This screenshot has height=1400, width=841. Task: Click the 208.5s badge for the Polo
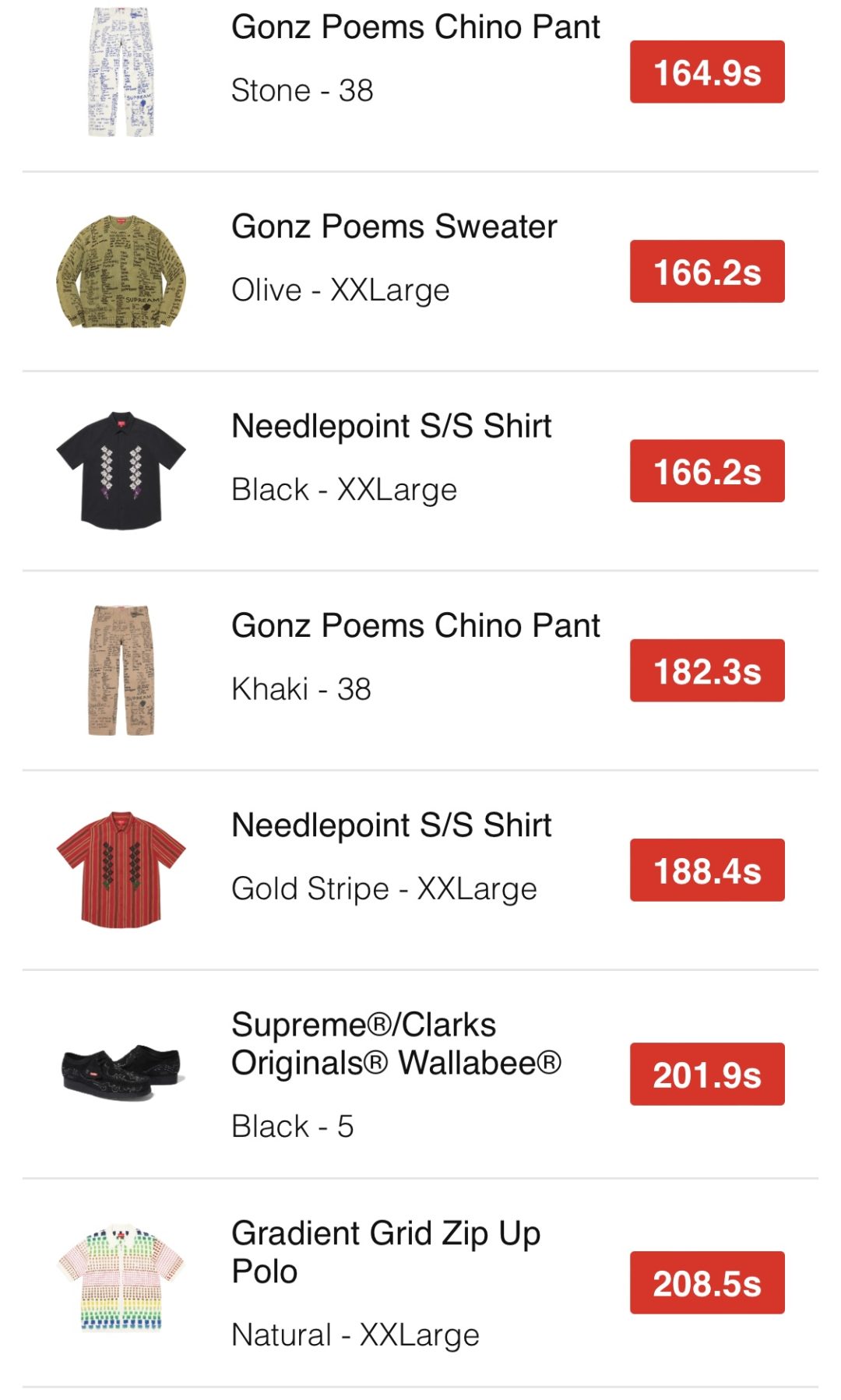click(x=707, y=1275)
